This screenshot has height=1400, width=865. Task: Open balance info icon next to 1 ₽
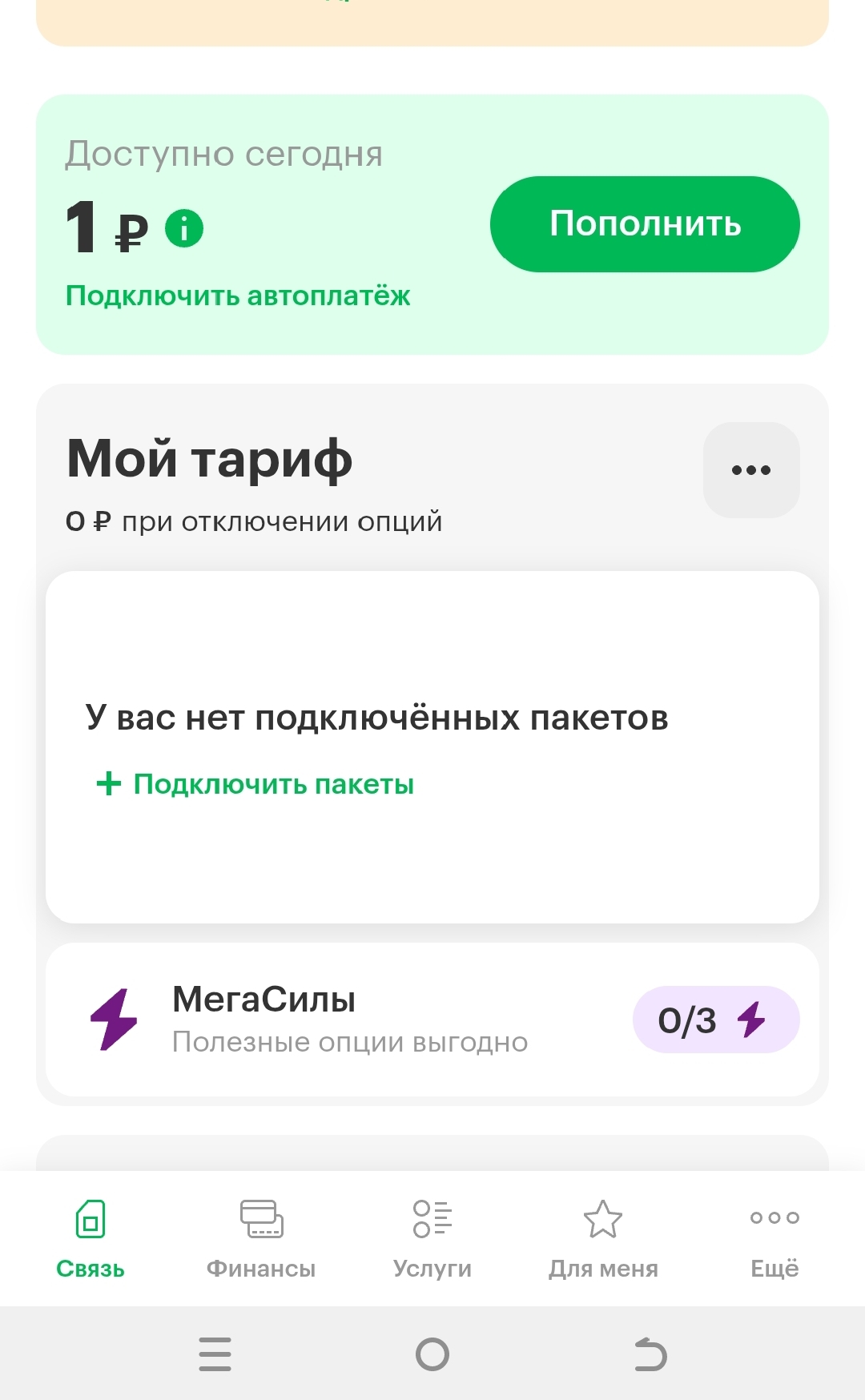(x=184, y=228)
